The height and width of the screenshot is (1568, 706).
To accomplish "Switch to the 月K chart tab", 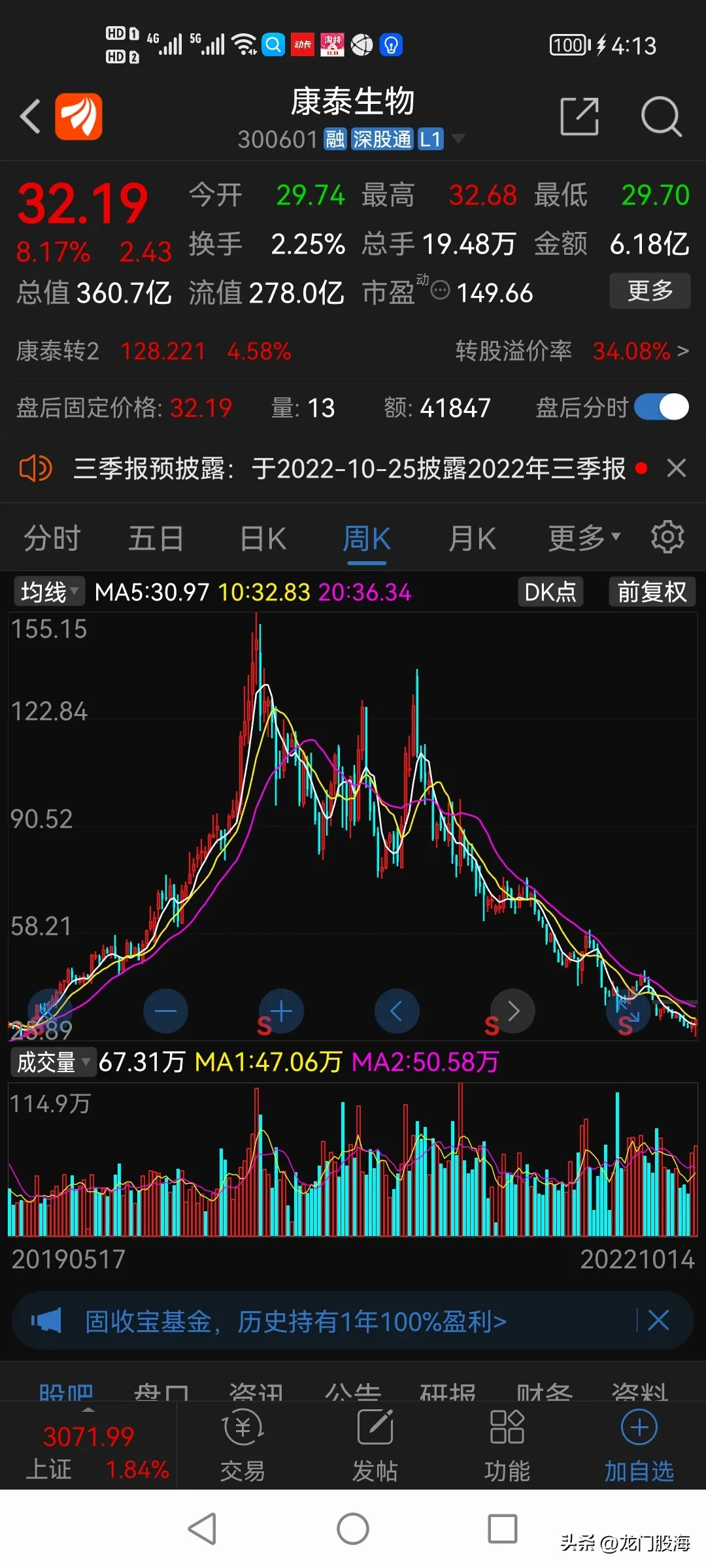I will pos(472,540).
